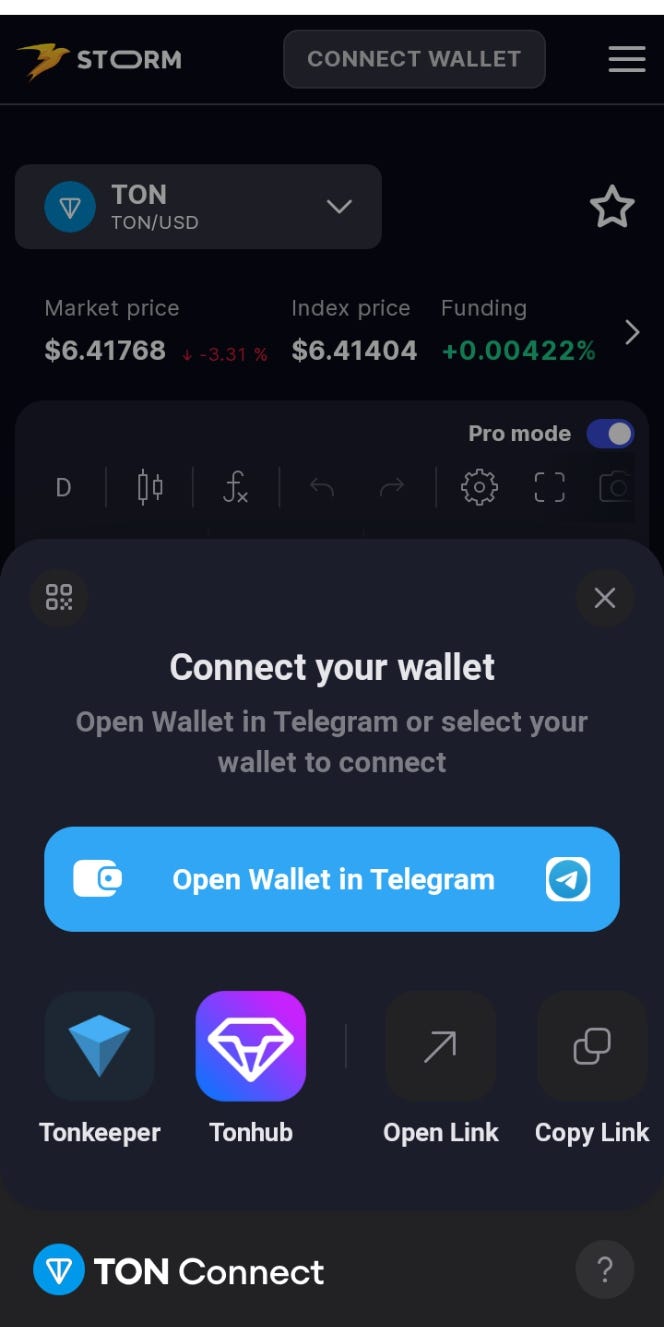Show the QR code option
This screenshot has height=1327, width=664.
click(59, 598)
